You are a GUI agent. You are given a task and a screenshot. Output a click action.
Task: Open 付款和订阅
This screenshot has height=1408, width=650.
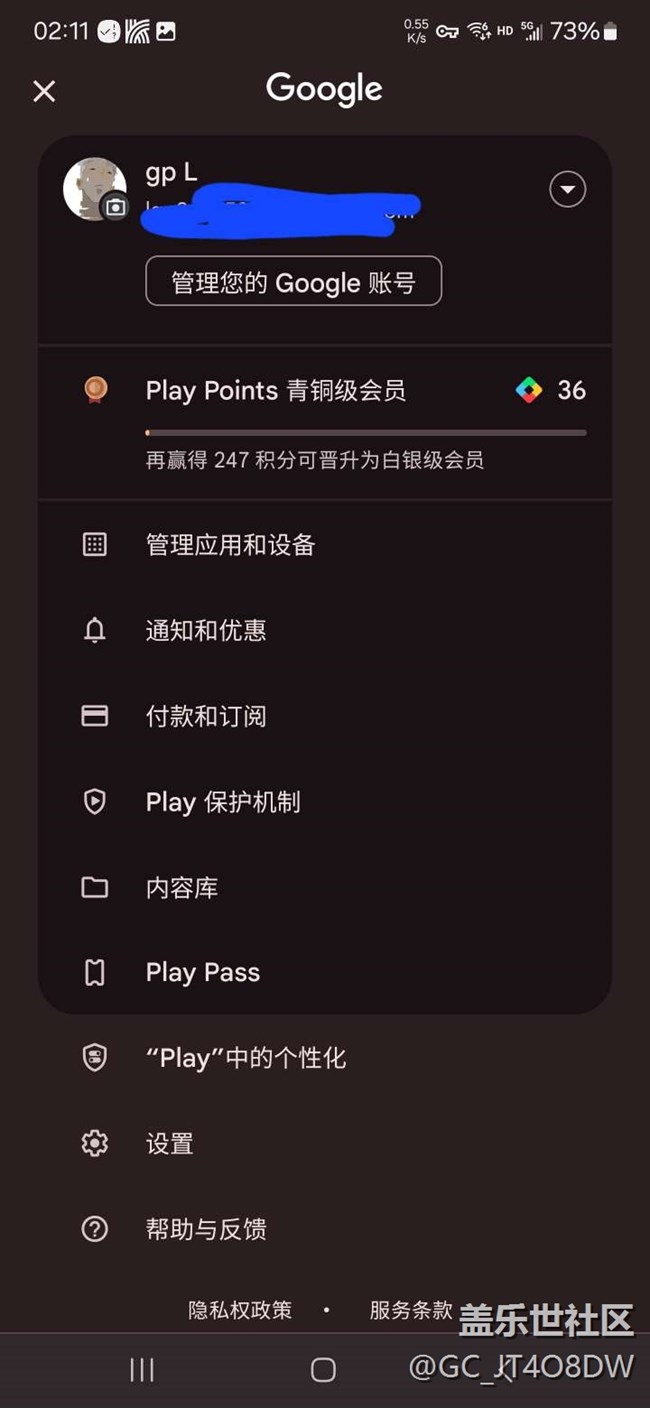pyautogui.click(x=206, y=716)
